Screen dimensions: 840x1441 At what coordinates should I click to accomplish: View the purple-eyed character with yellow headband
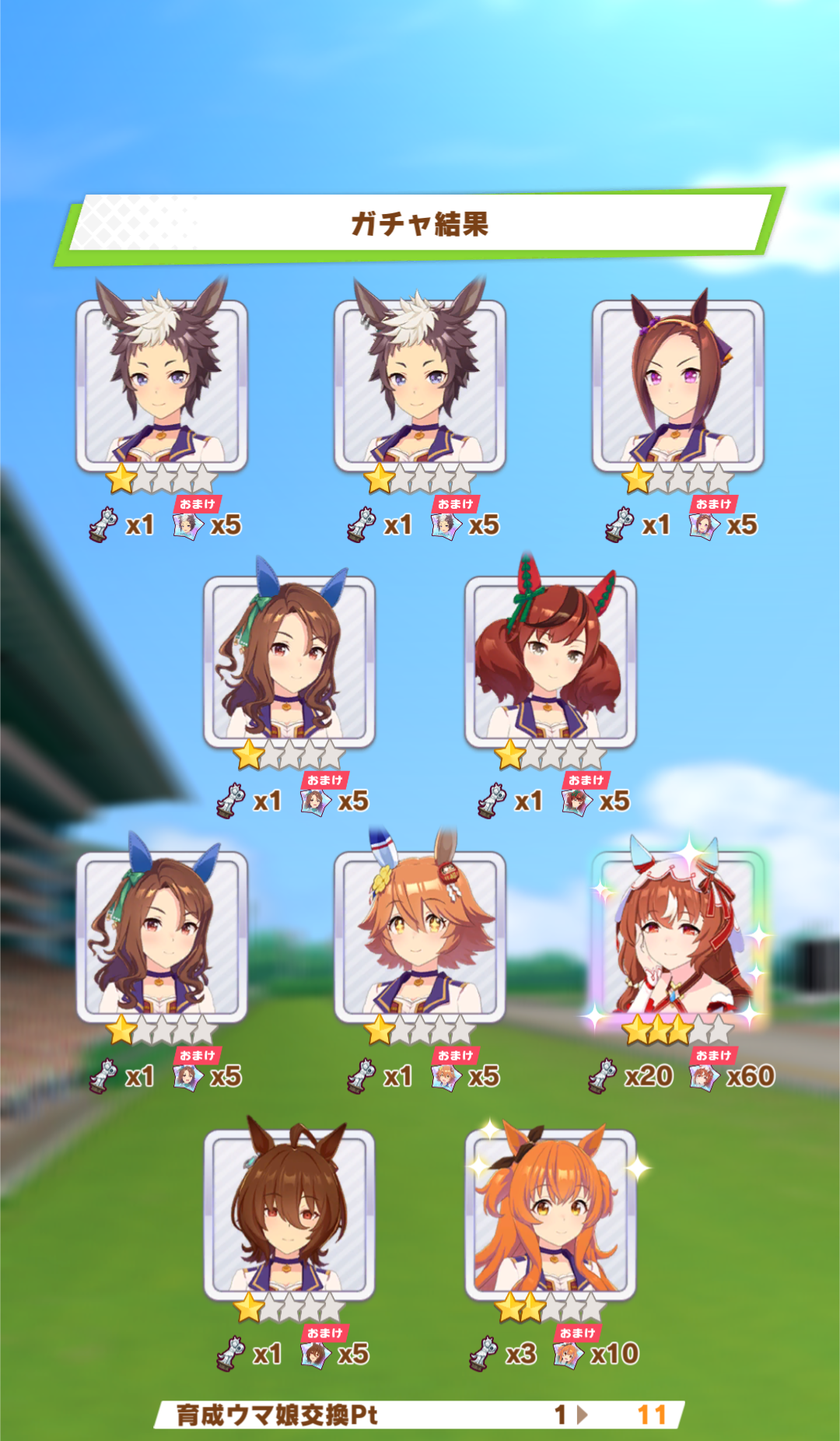pyautogui.click(x=678, y=385)
